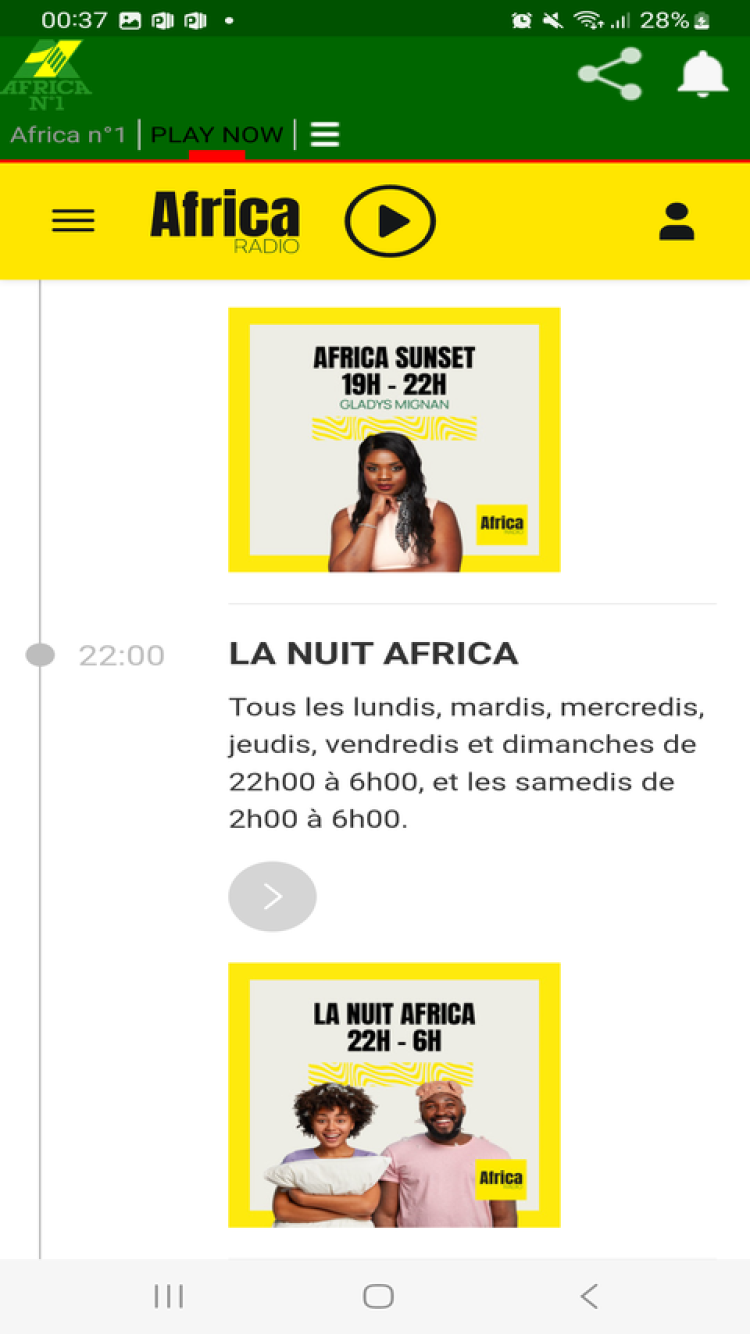Open the Africa Sunset 19H-22H show image
750x1334 pixels.
(x=394, y=440)
